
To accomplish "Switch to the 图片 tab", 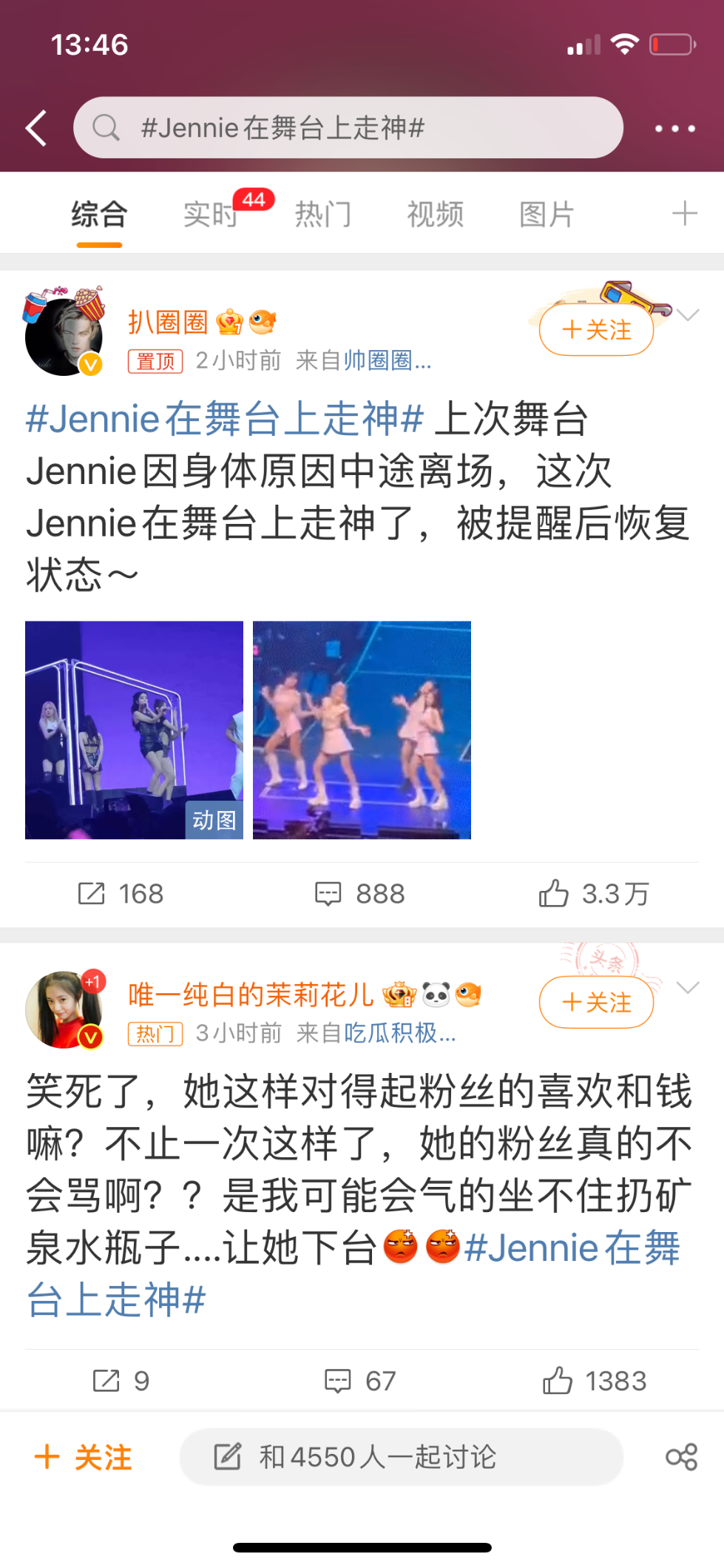I will (x=547, y=215).
